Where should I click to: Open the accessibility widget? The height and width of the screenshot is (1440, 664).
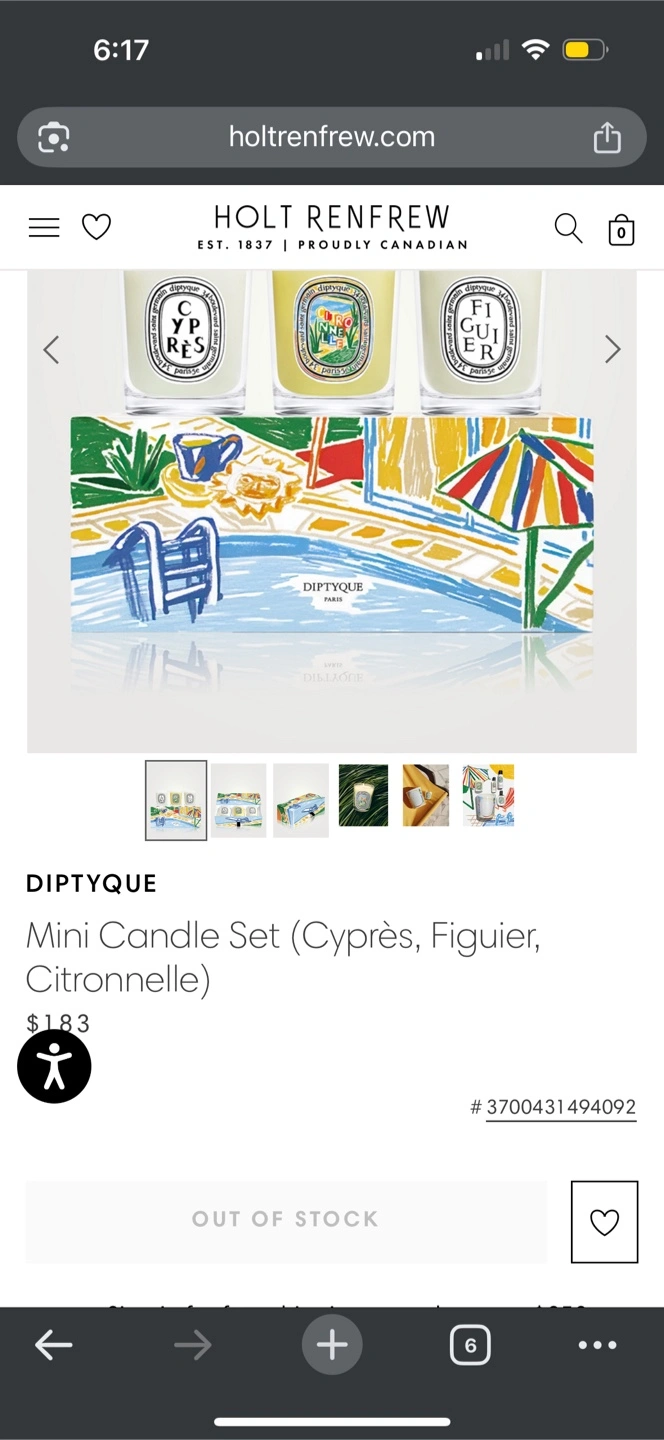pyautogui.click(x=54, y=1066)
